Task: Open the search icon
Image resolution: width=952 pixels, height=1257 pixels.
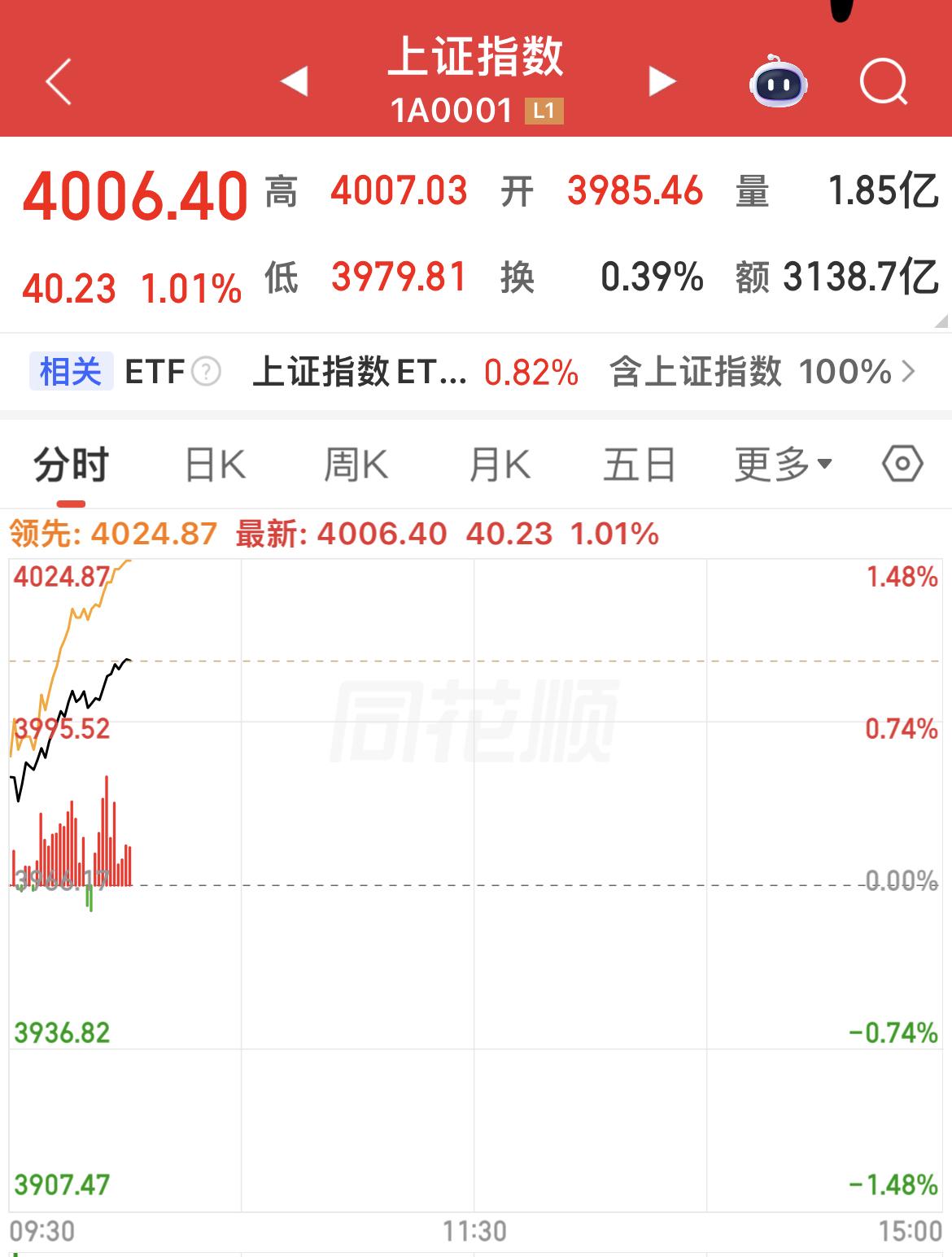Action: click(883, 81)
